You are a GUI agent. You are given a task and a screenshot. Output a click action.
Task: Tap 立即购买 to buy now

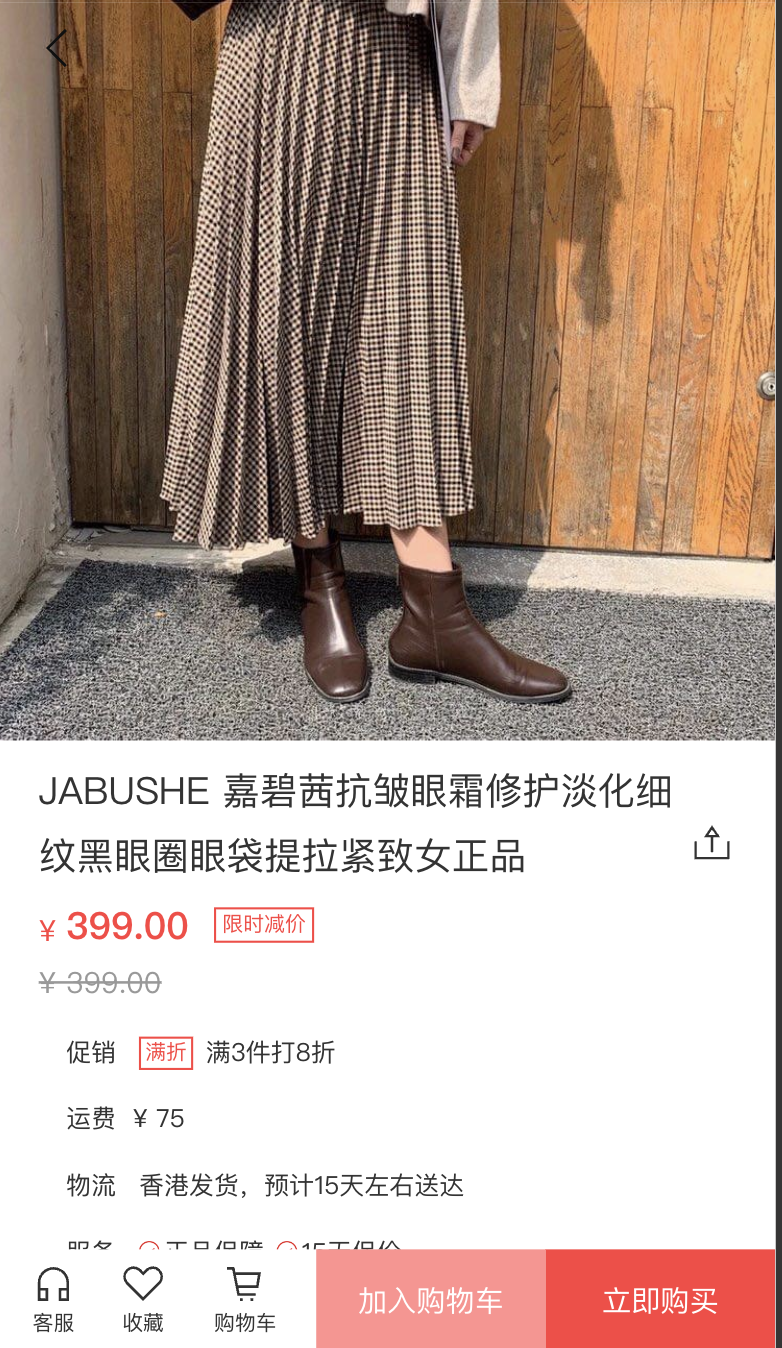pyautogui.click(x=661, y=1299)
